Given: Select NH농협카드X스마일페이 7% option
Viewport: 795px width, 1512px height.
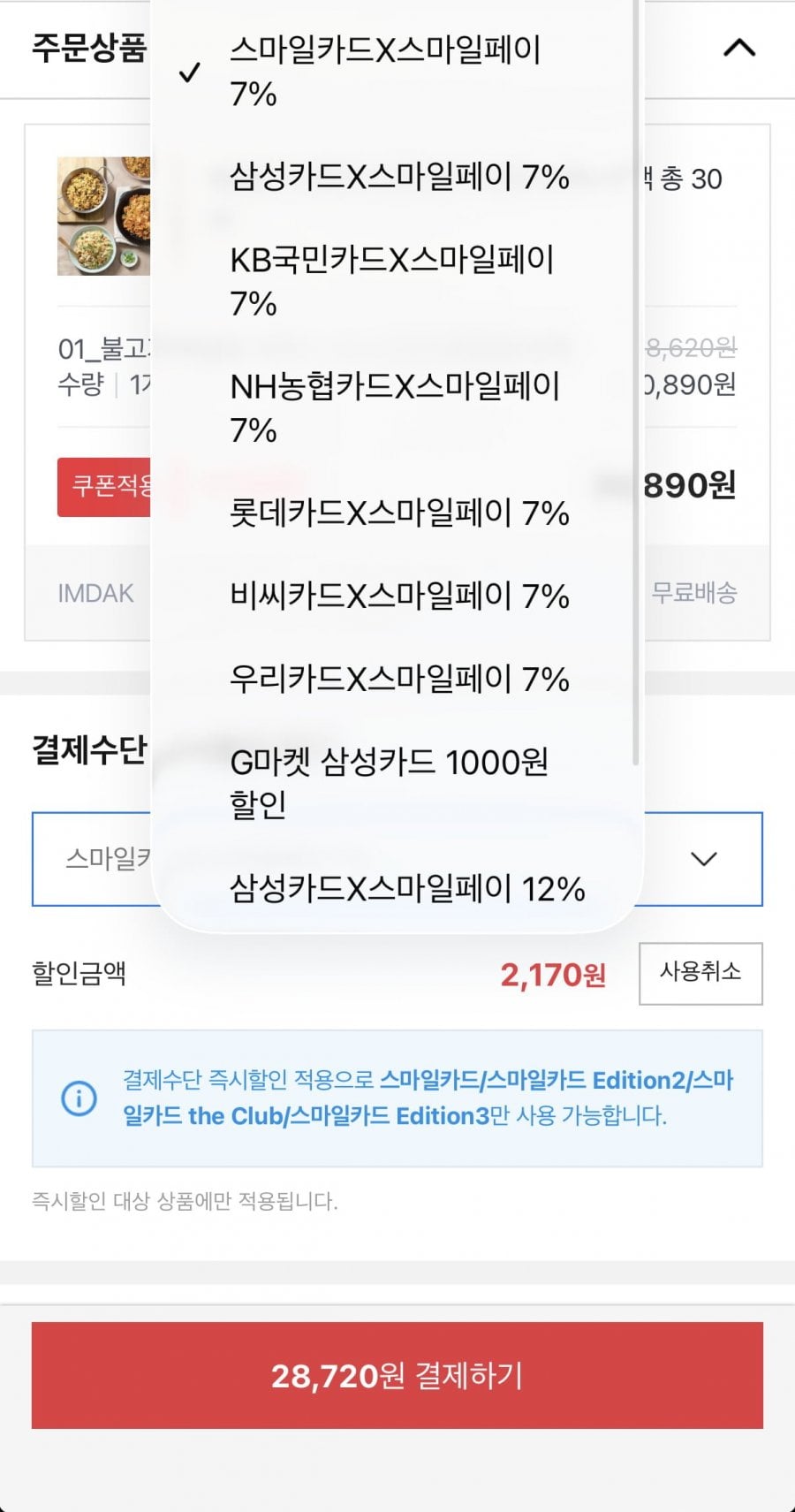Looking at the screenshot, I should coord(394,408).
